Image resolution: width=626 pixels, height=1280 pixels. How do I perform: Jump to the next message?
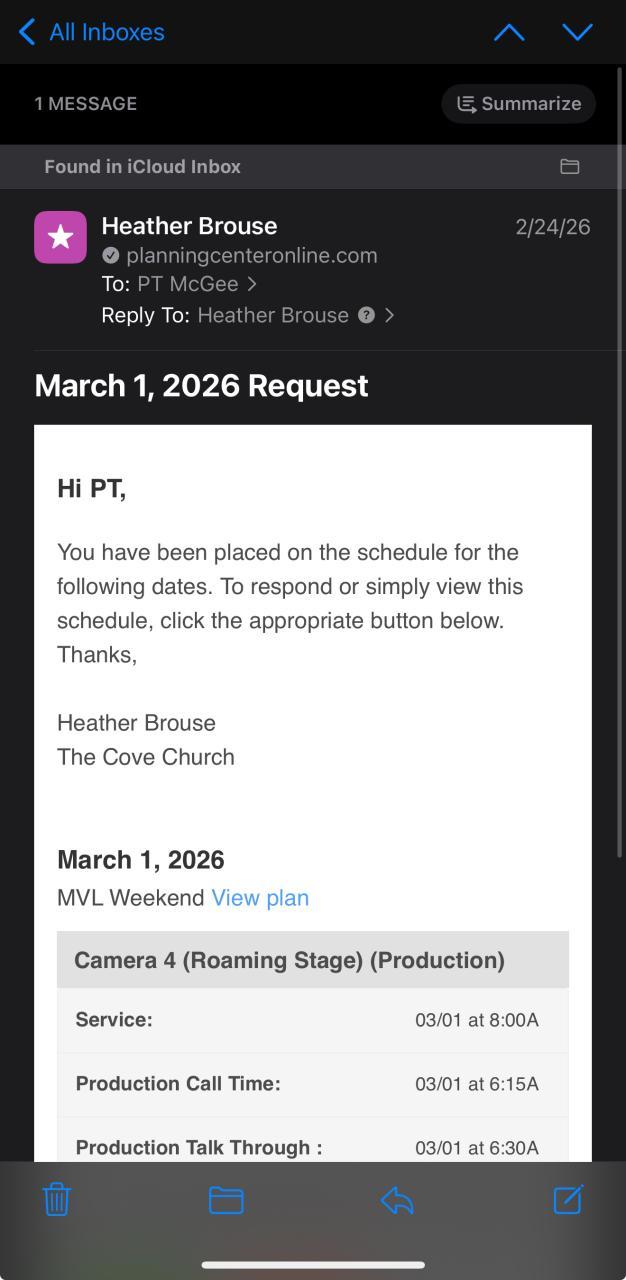tap(577, 32)
